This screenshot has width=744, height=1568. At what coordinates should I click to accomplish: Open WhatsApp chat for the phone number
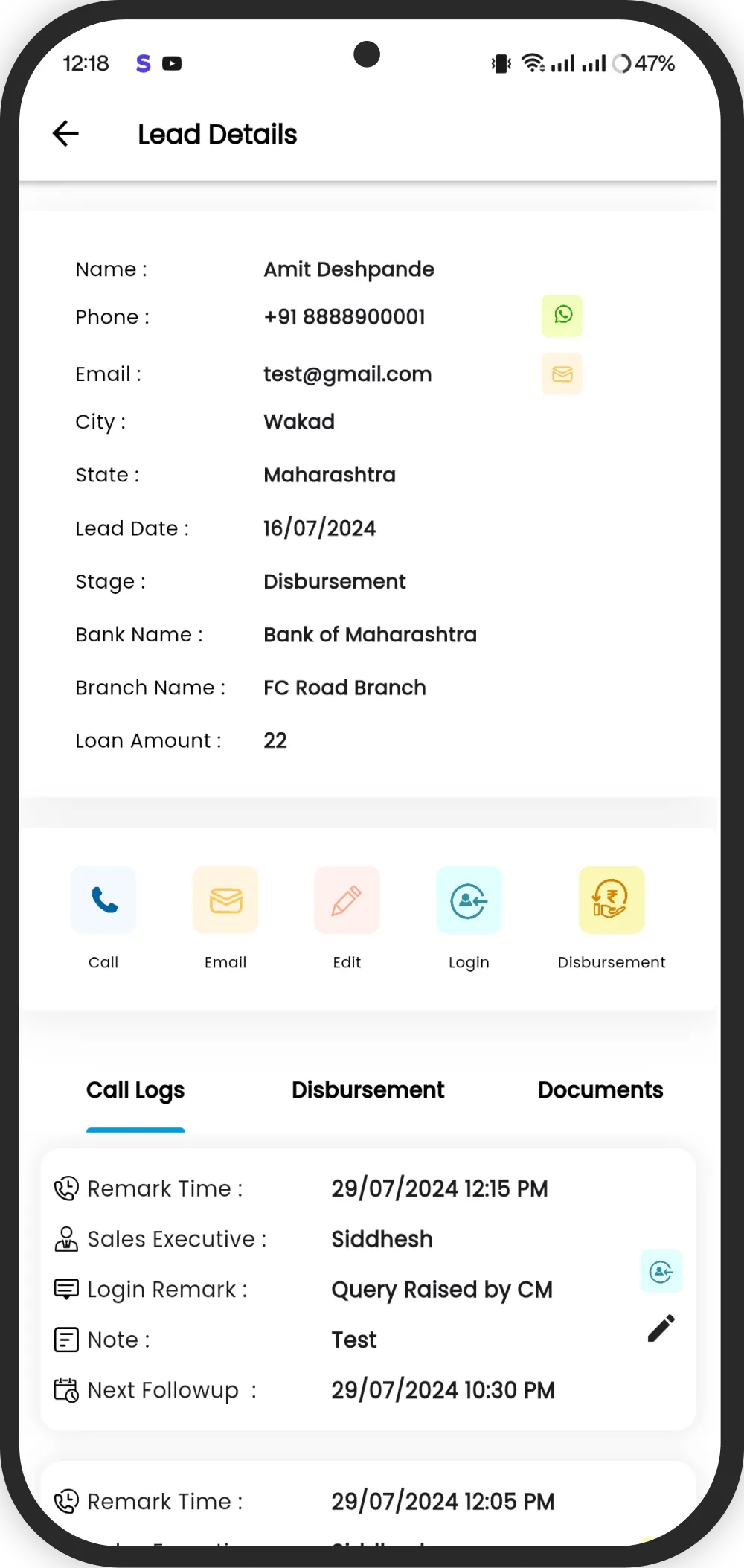(562, 316)
